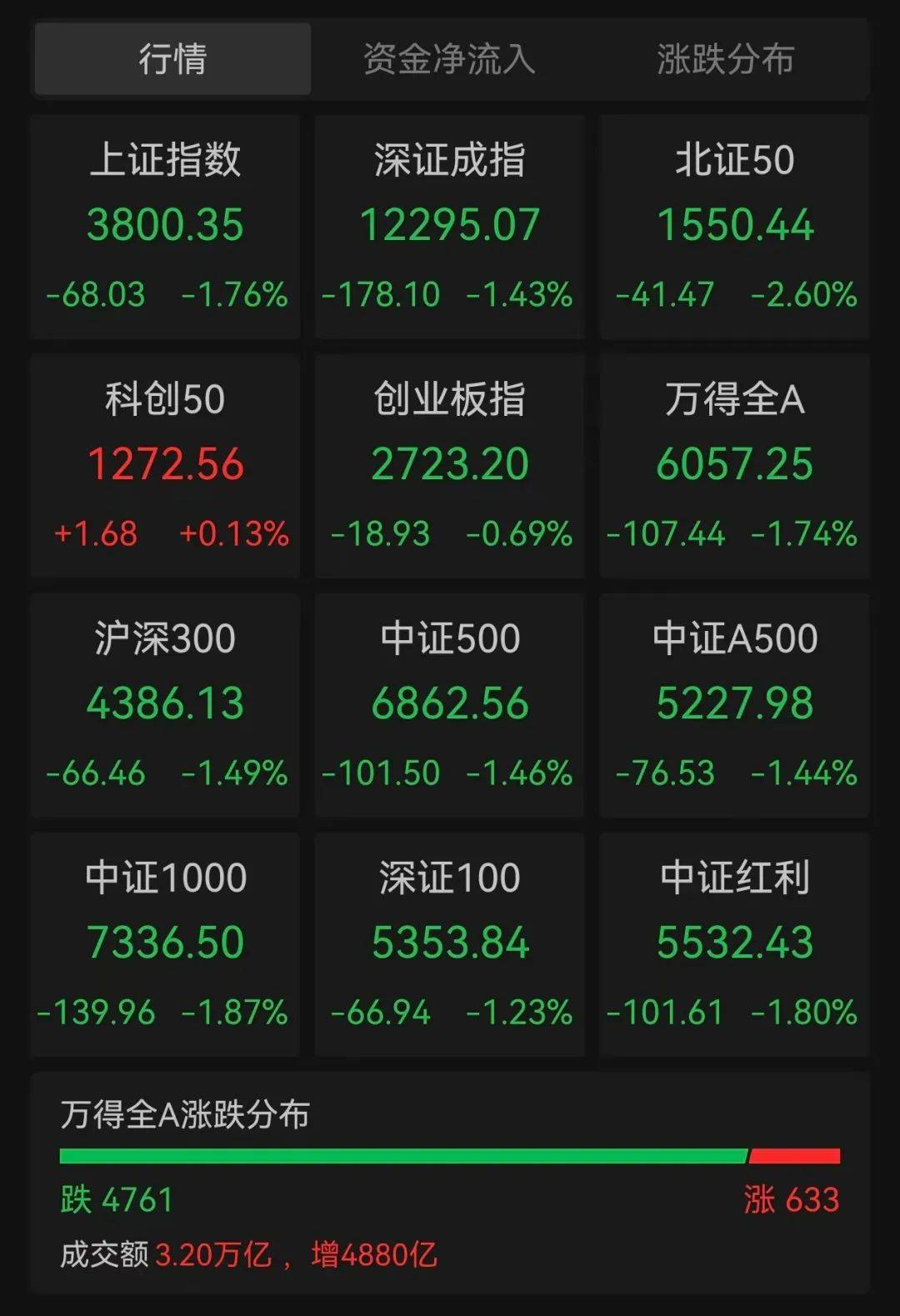
Task: Switch to the 行情 tab
Action: coord(171,60)
